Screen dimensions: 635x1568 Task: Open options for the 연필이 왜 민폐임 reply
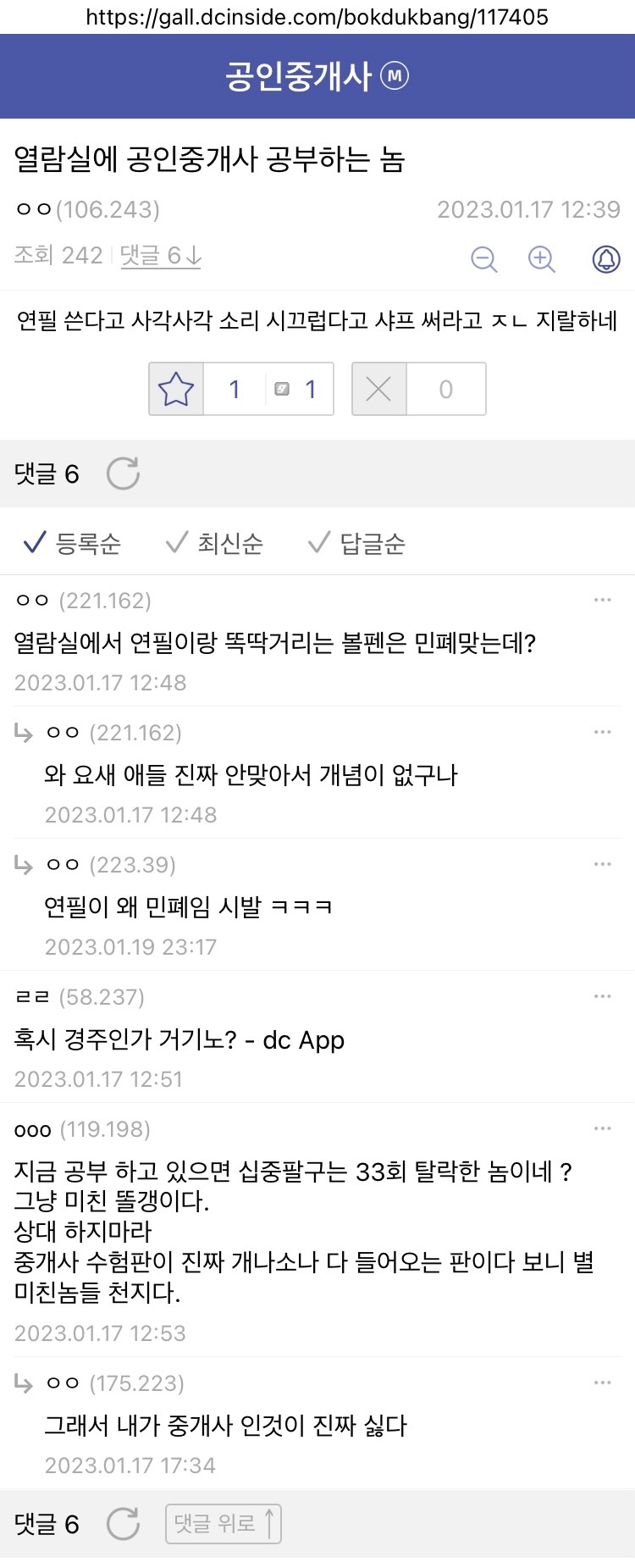coord(602,864)
